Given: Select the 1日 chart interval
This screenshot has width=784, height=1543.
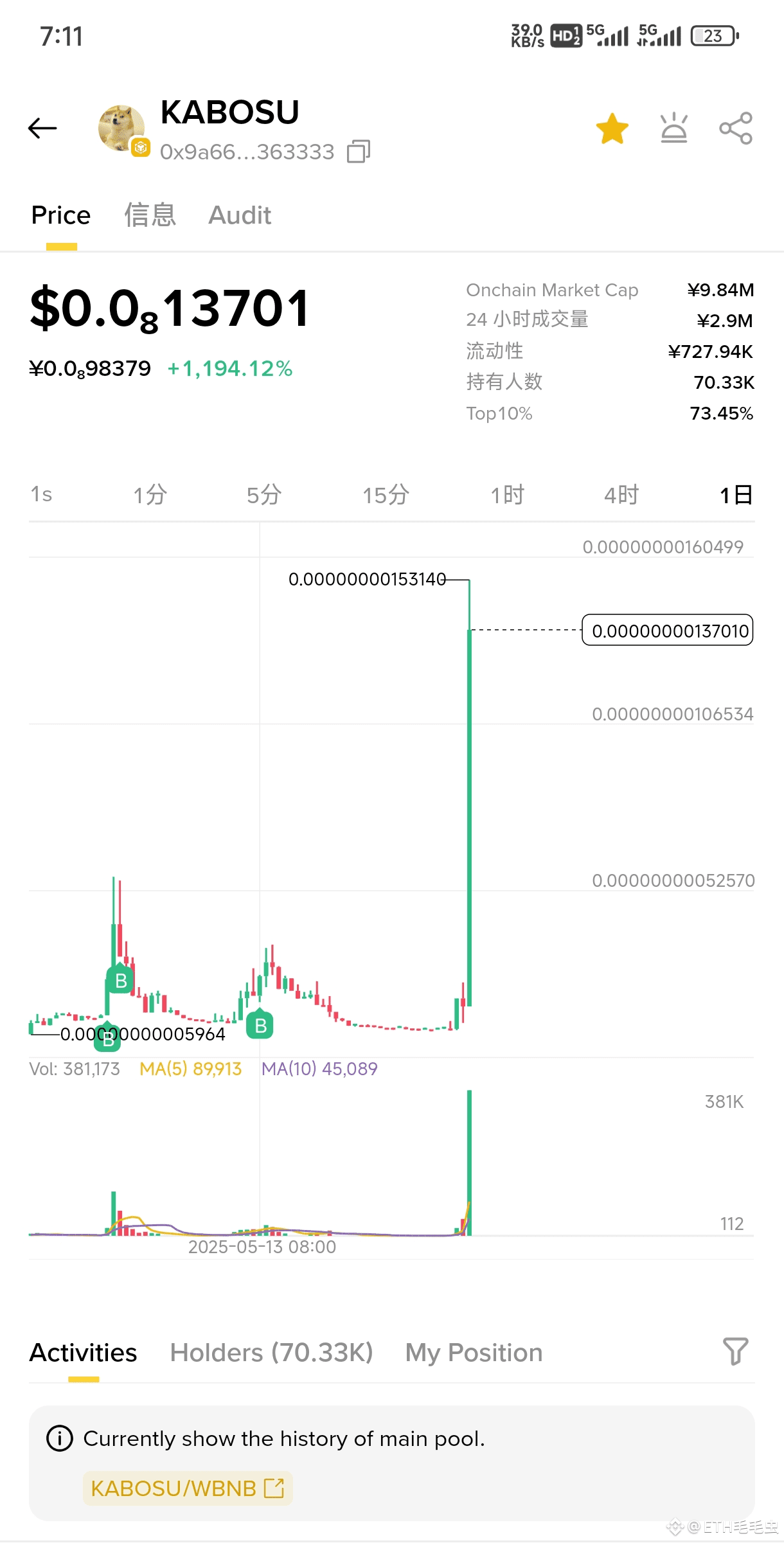Looking at the screenshot, I should tap(736, 495).
